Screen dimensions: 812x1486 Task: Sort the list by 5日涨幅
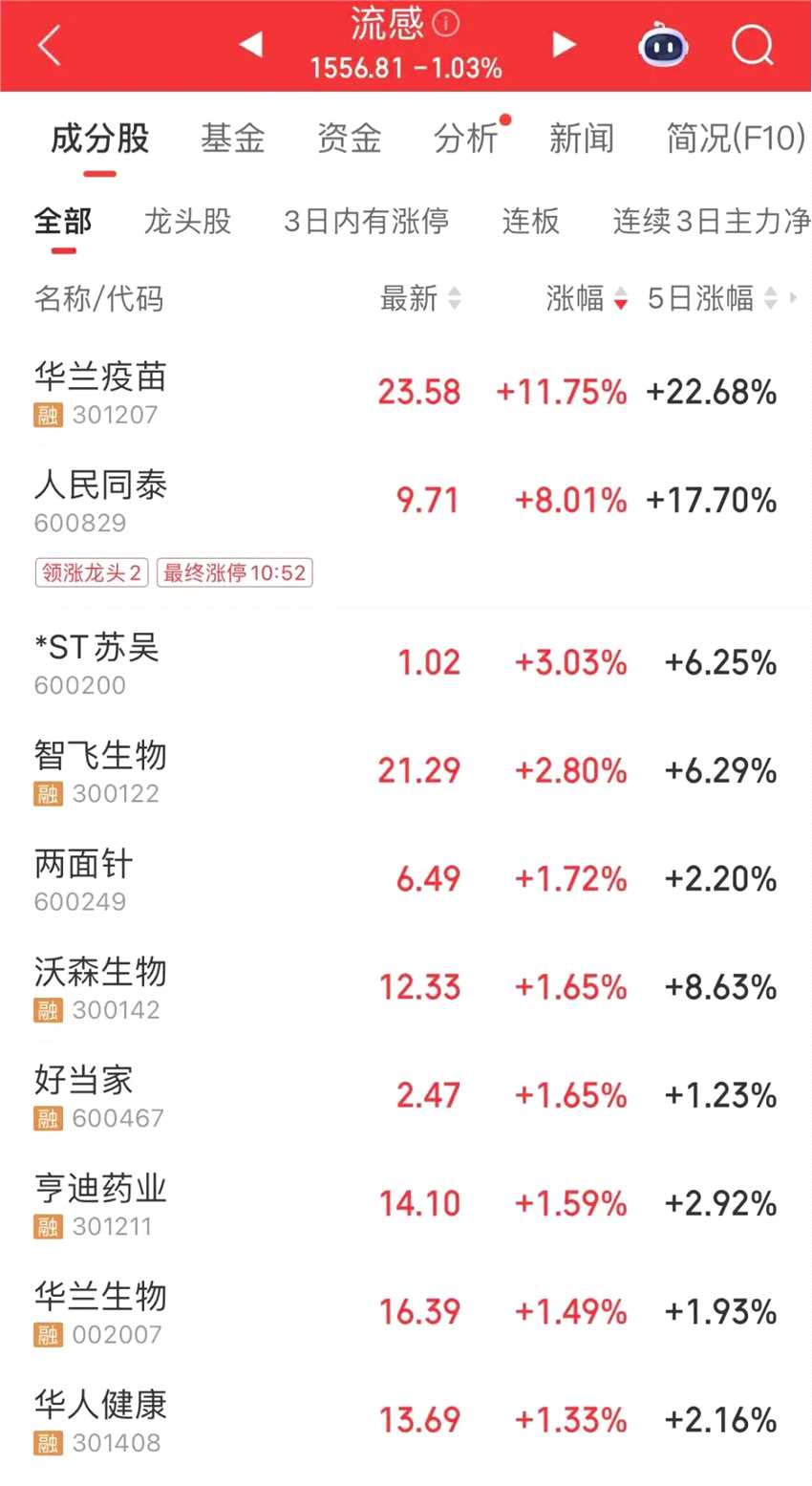[x=711, y=299]
